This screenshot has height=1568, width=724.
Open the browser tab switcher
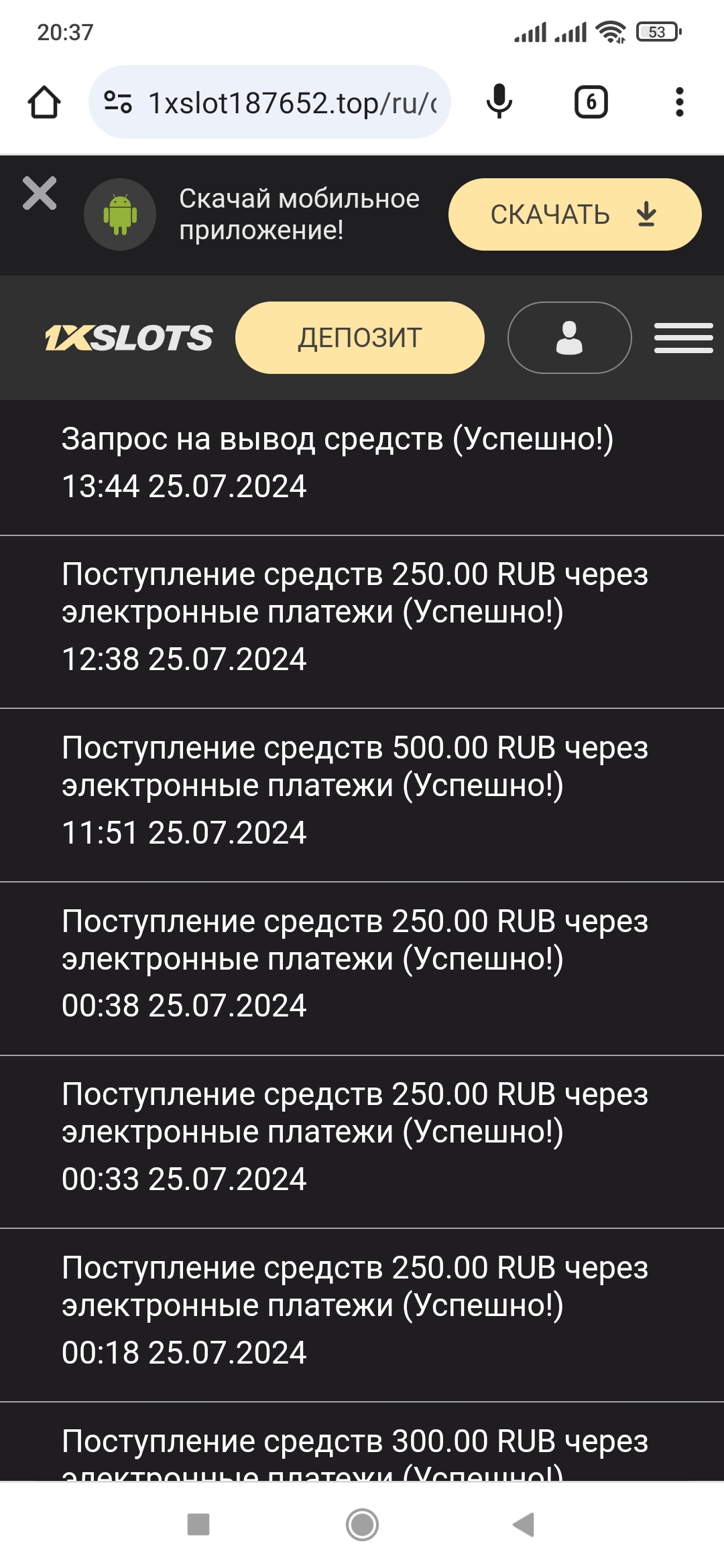pyautogui.click(x=591, y=103)
